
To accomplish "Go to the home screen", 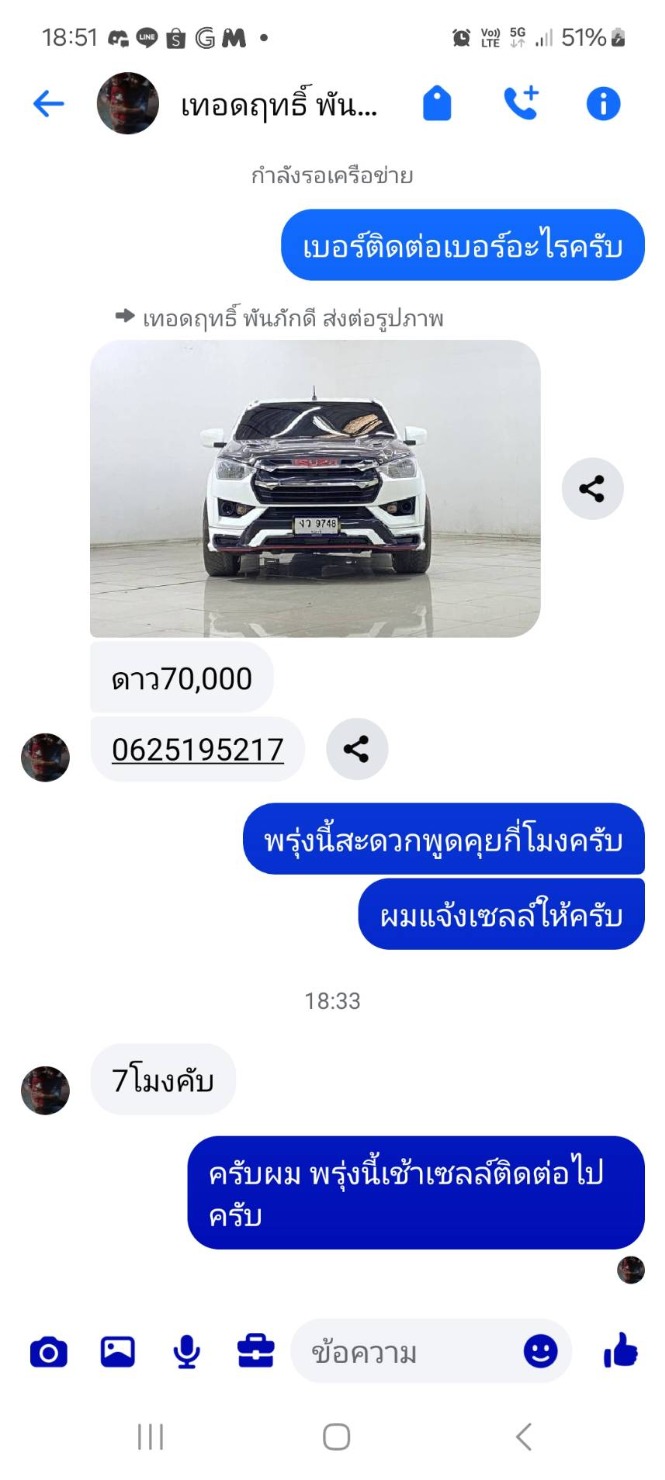I will pyautogui.click(x=336, y=1437).
